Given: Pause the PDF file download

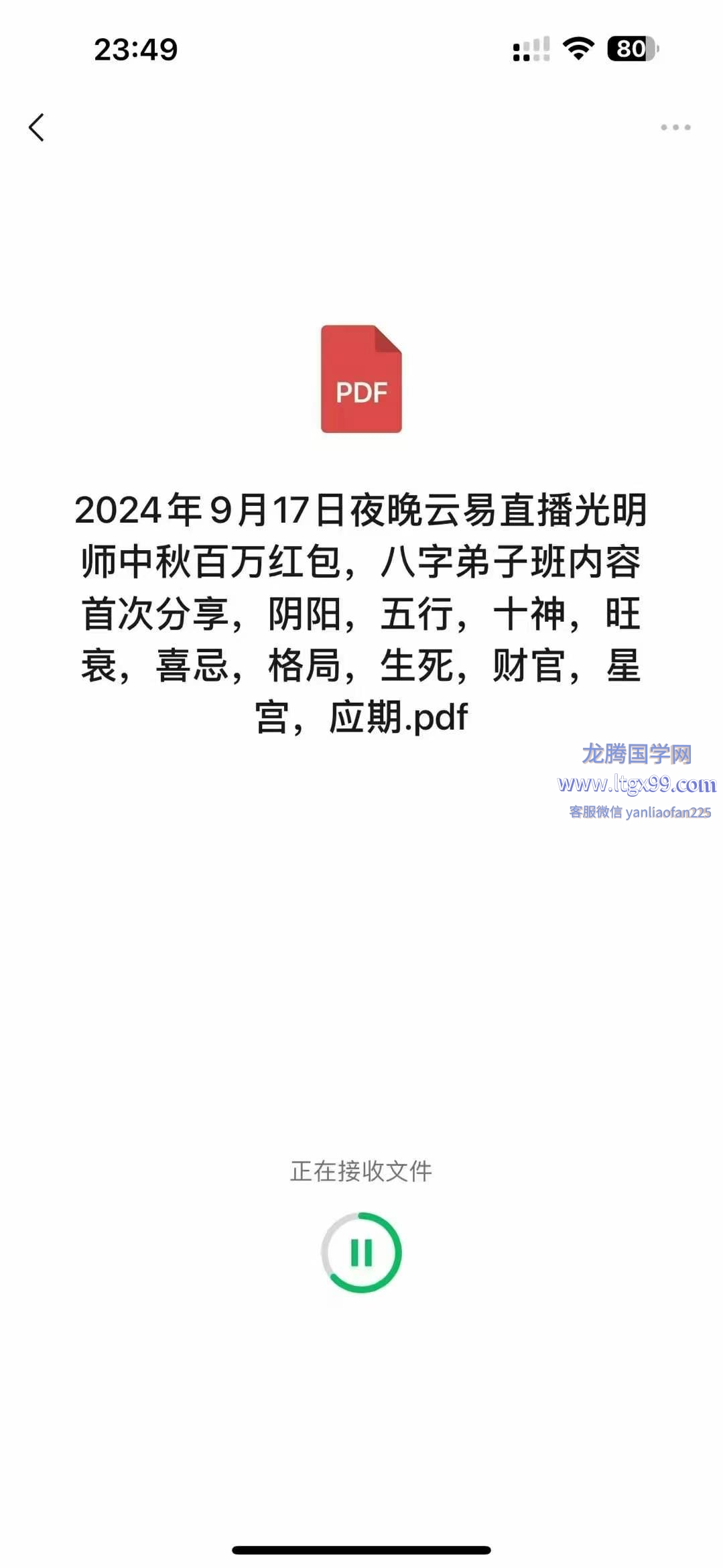Looking at the screenshot, I should [x=361, y=1252].
